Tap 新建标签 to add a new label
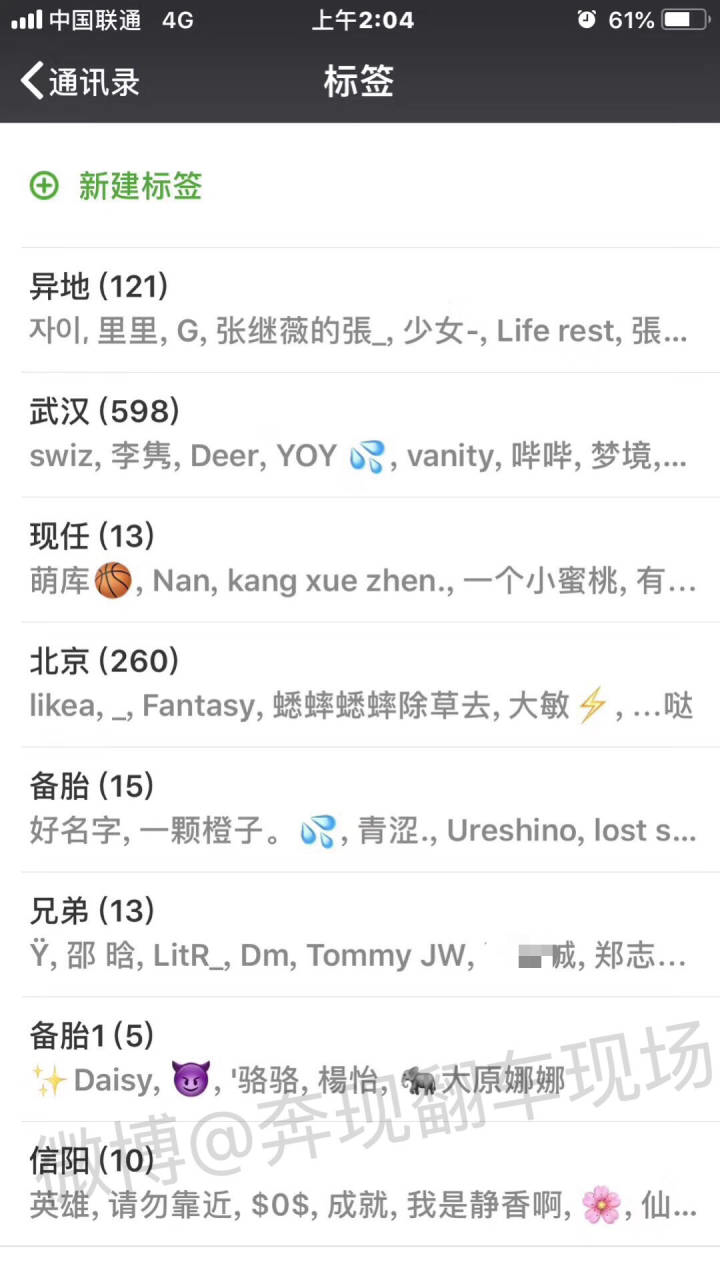 (140, 187)
